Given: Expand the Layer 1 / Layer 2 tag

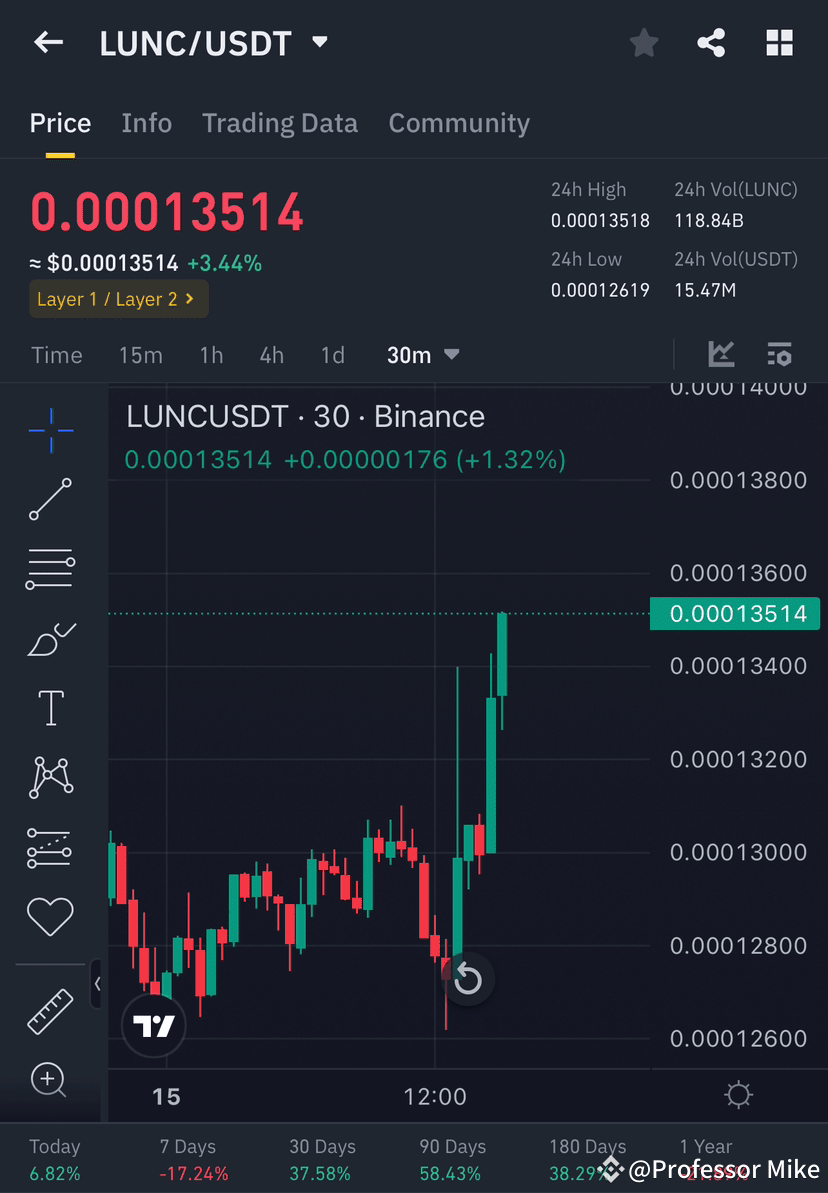Looking at the screenshot, I should point(118,298).
